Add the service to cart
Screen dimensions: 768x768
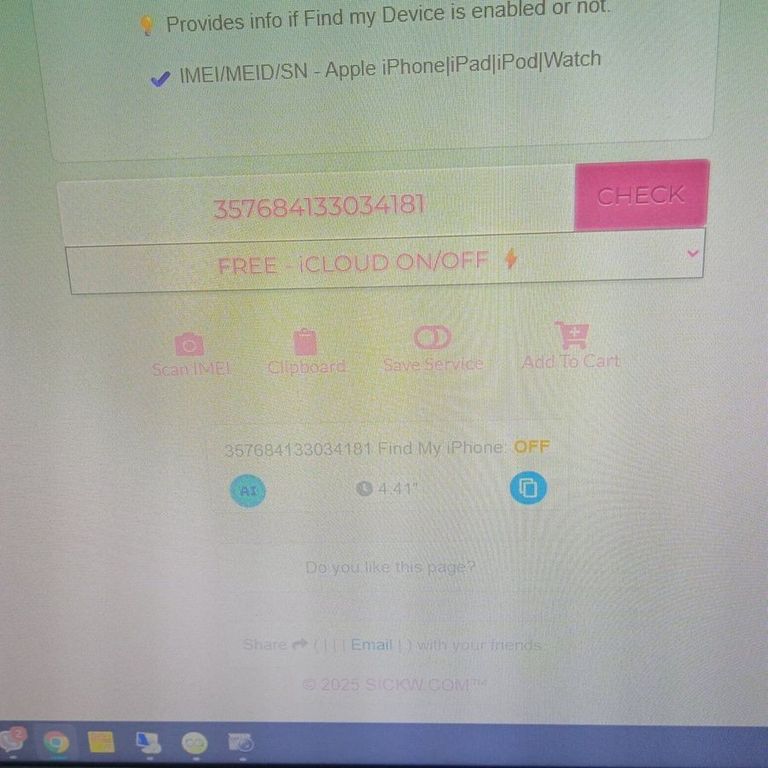(x=571, y=345)
